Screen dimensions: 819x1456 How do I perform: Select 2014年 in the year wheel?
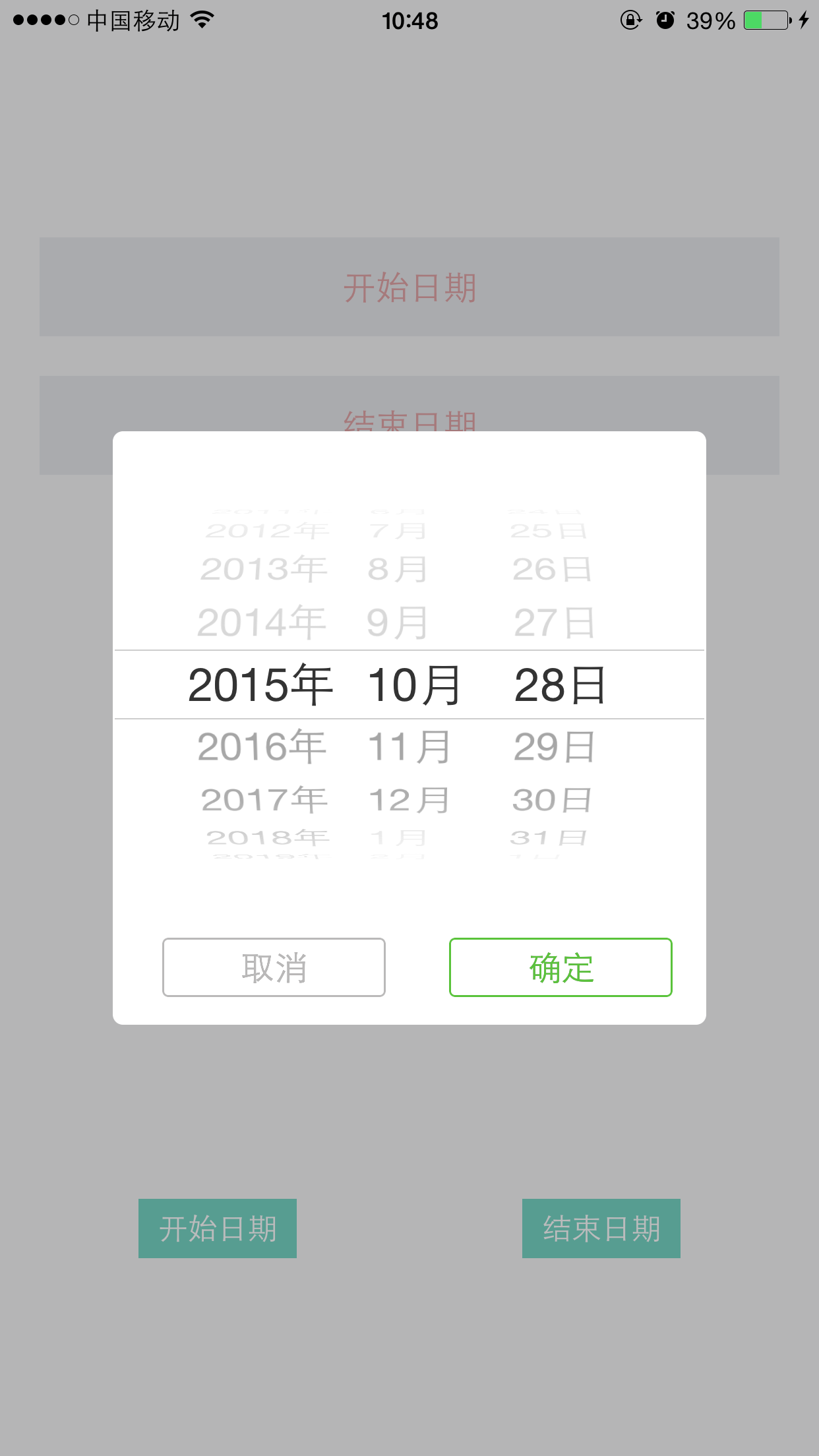262,622
